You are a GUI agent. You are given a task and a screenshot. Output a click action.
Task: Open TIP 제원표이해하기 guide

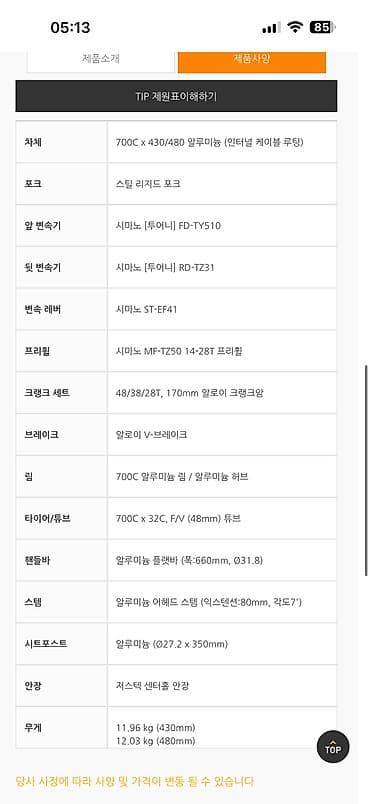coord(176,96)
